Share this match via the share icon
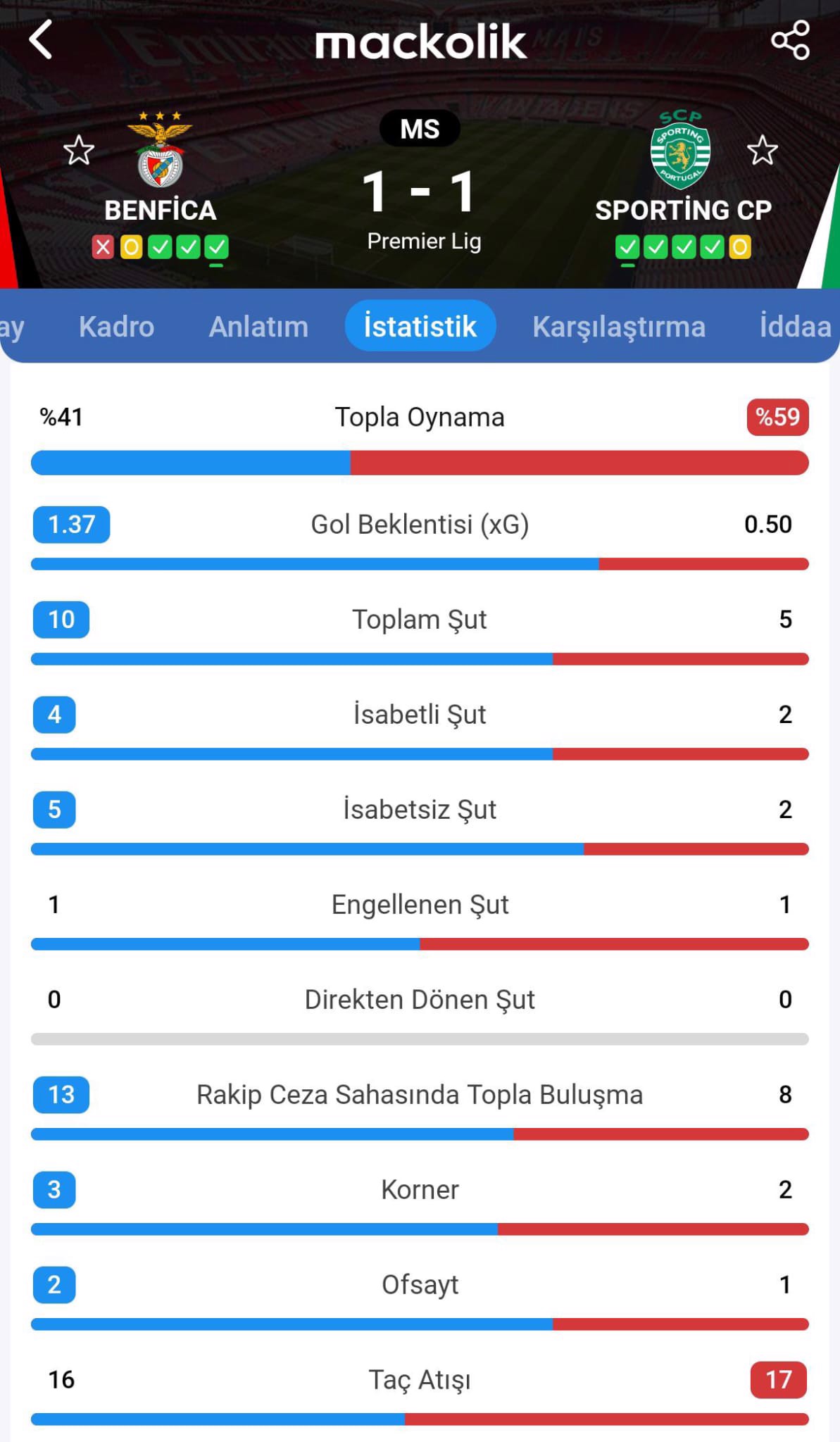Image resolution: width=840 pixels, height=1442 pixels. 790,40
